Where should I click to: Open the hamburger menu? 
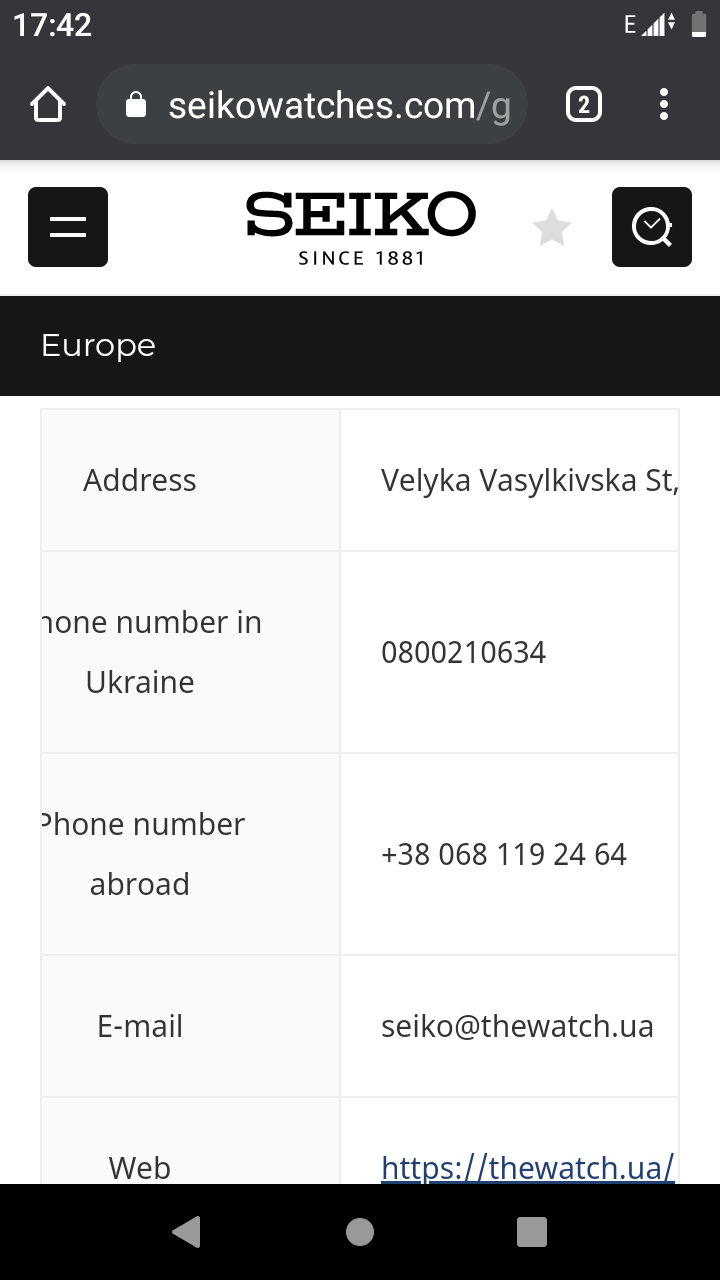(x=67, y=227)
